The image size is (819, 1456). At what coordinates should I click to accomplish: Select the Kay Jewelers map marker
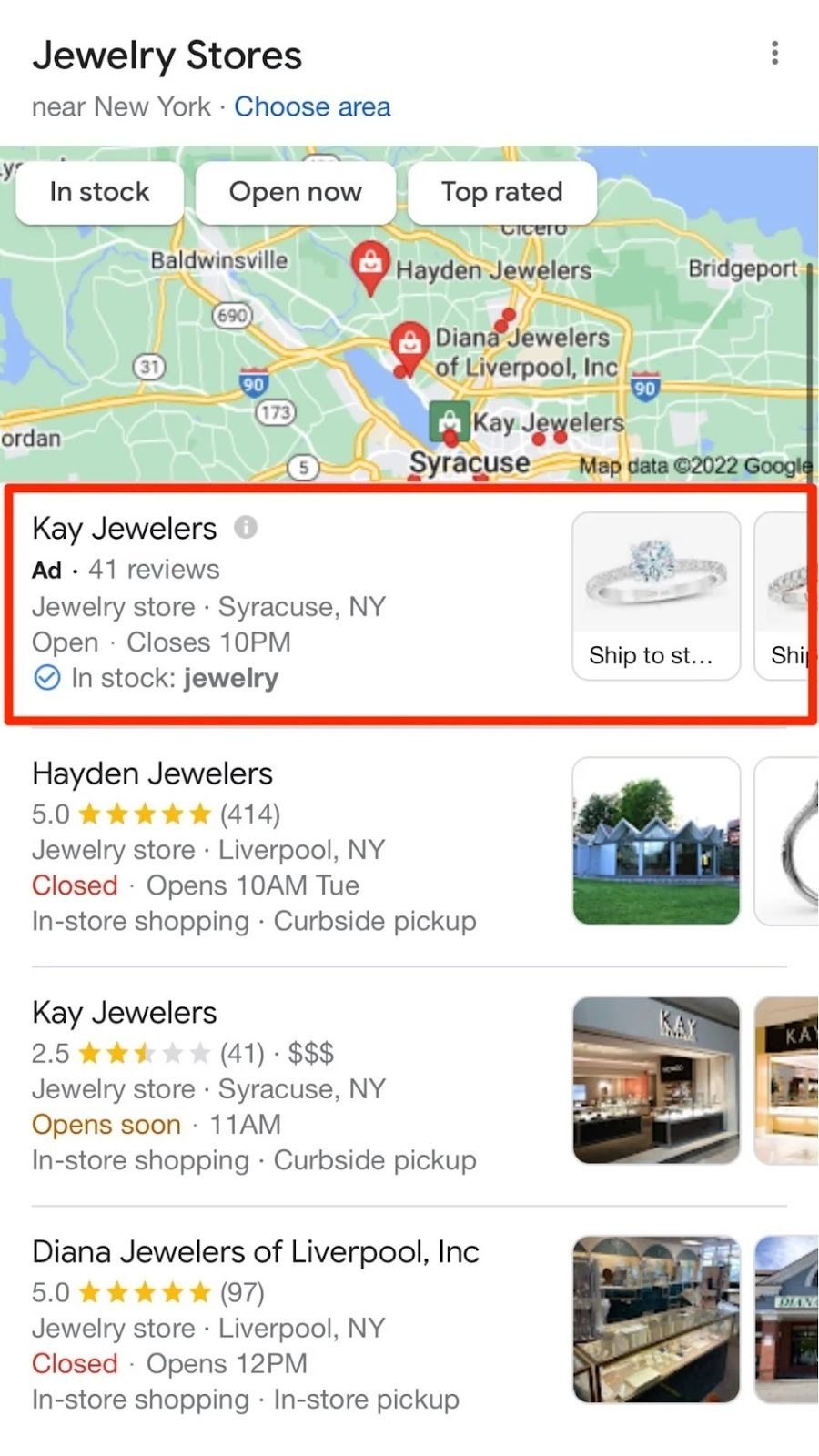pyautogui.click(x=450, y=421)
